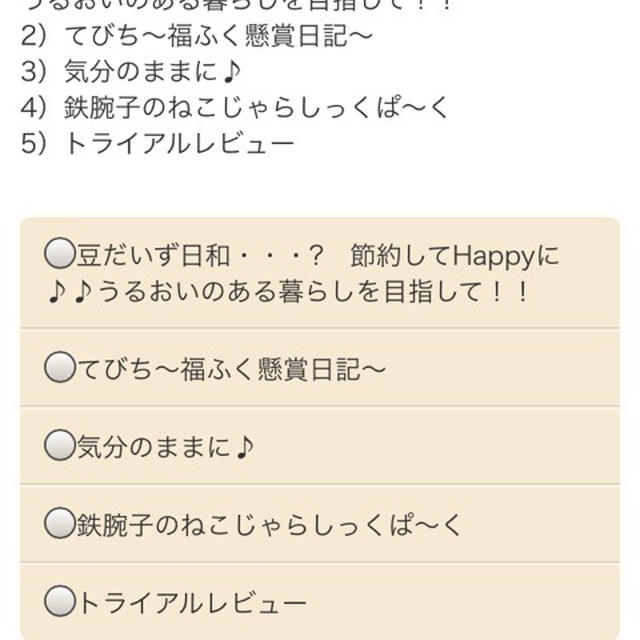
Task: Pick the 気分のままに♪ radio option
Action: coord(60,446)
